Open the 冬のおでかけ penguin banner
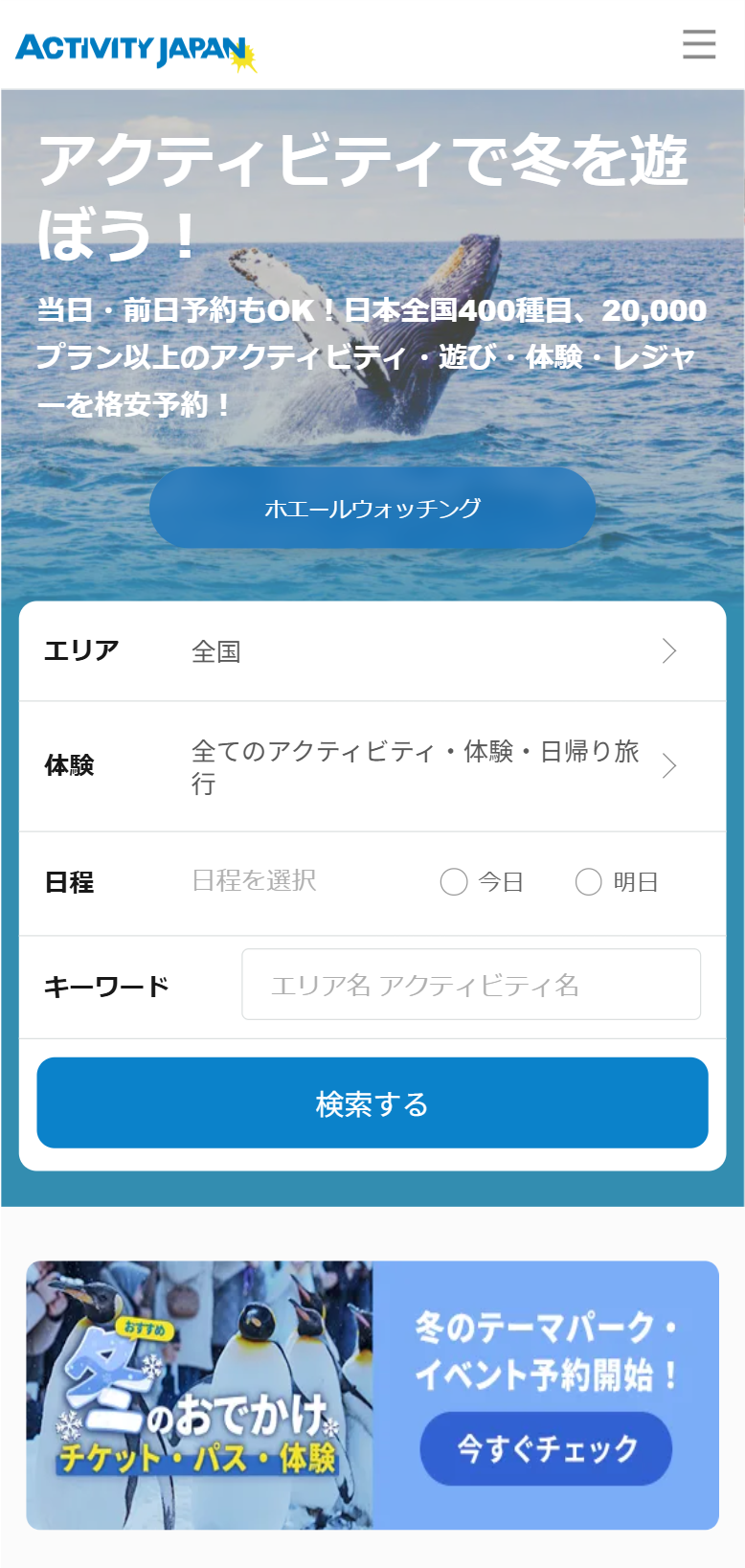The width and height of the screenshot is (745, 1568). pyautogui.click(x=372, y=1395)
